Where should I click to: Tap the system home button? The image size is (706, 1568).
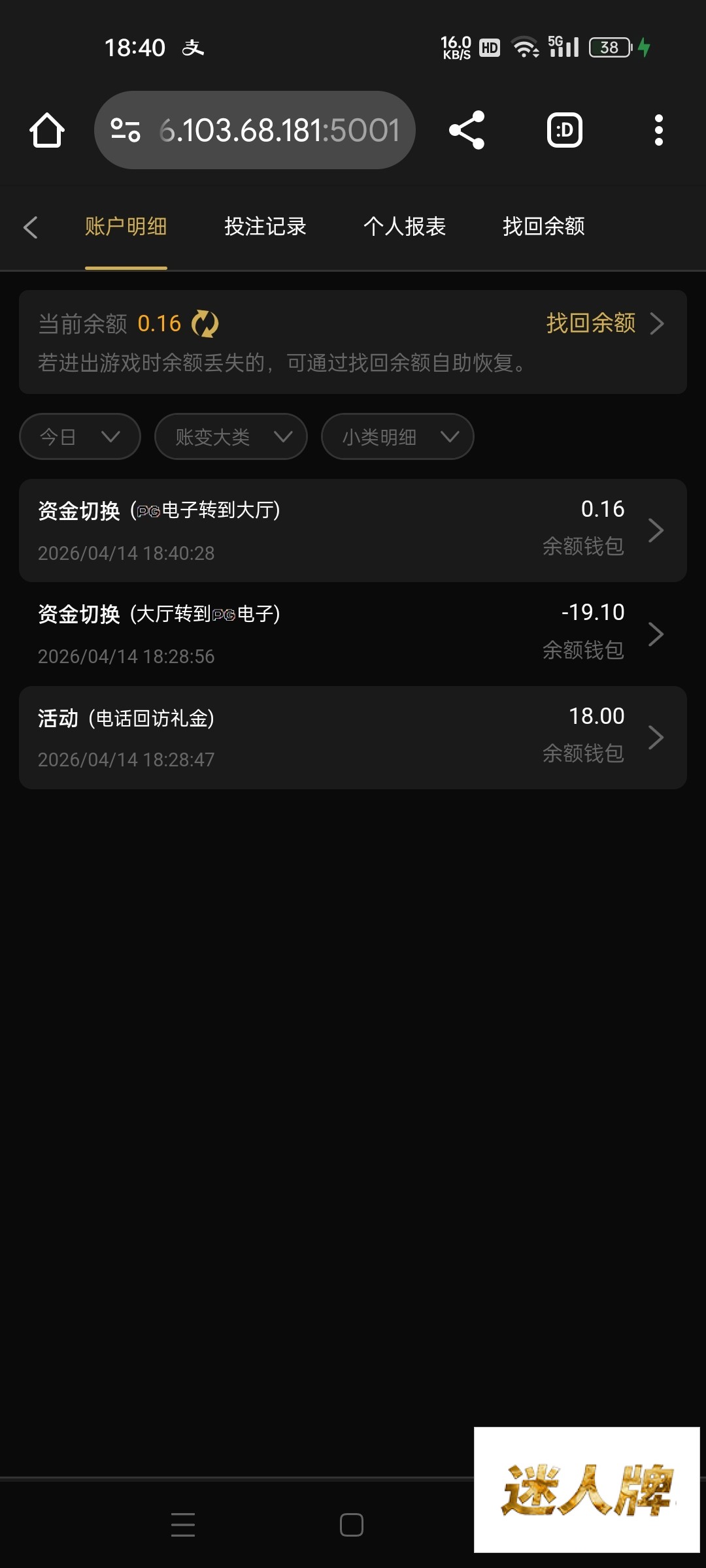pos(352,1525)
